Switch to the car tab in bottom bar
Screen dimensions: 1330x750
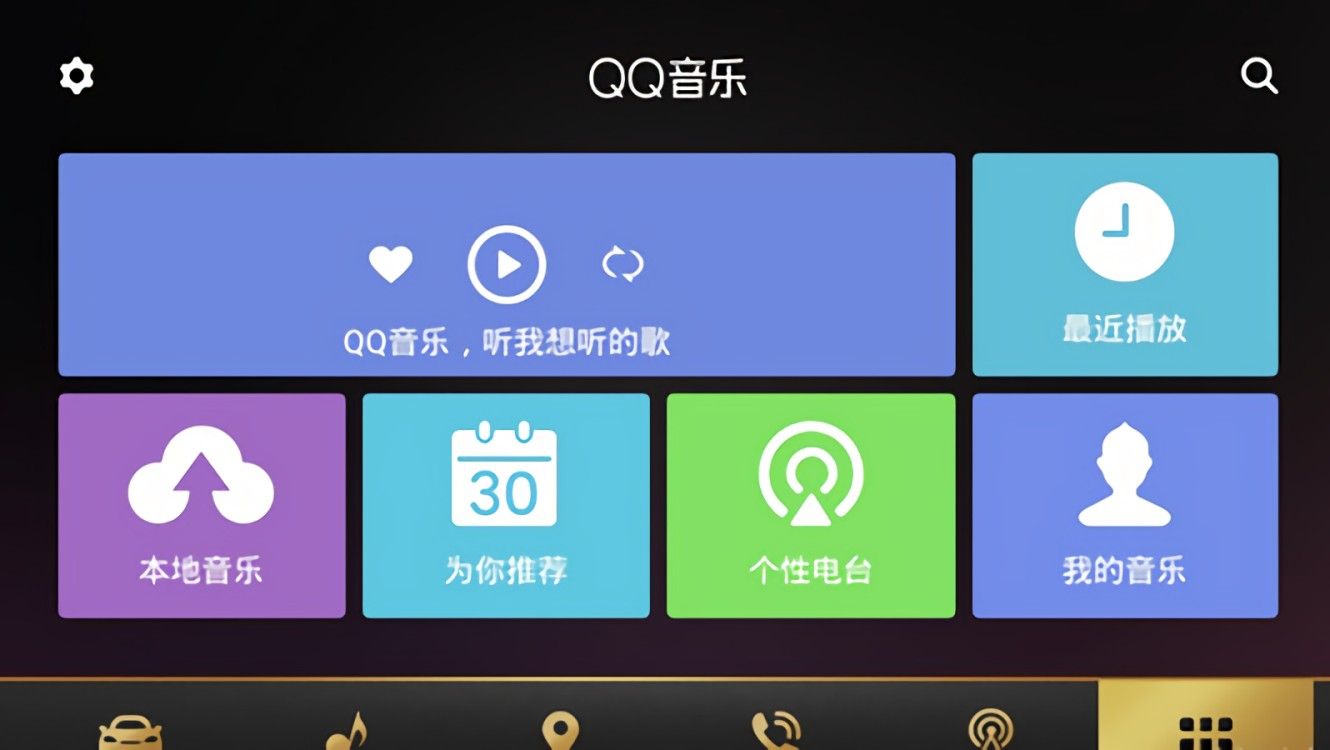(x=130, y=730)
